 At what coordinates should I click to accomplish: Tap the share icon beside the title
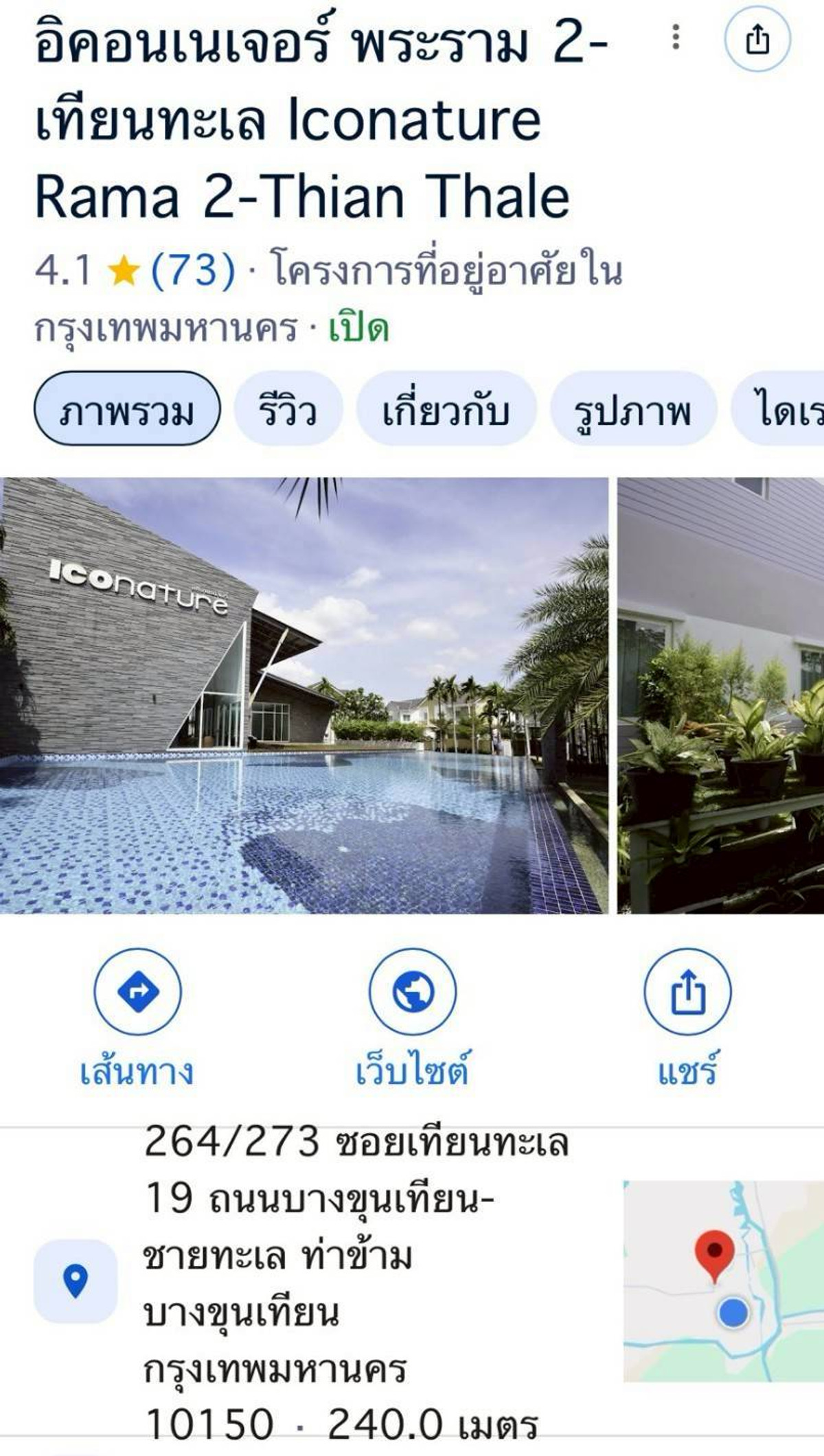point(757,38)
